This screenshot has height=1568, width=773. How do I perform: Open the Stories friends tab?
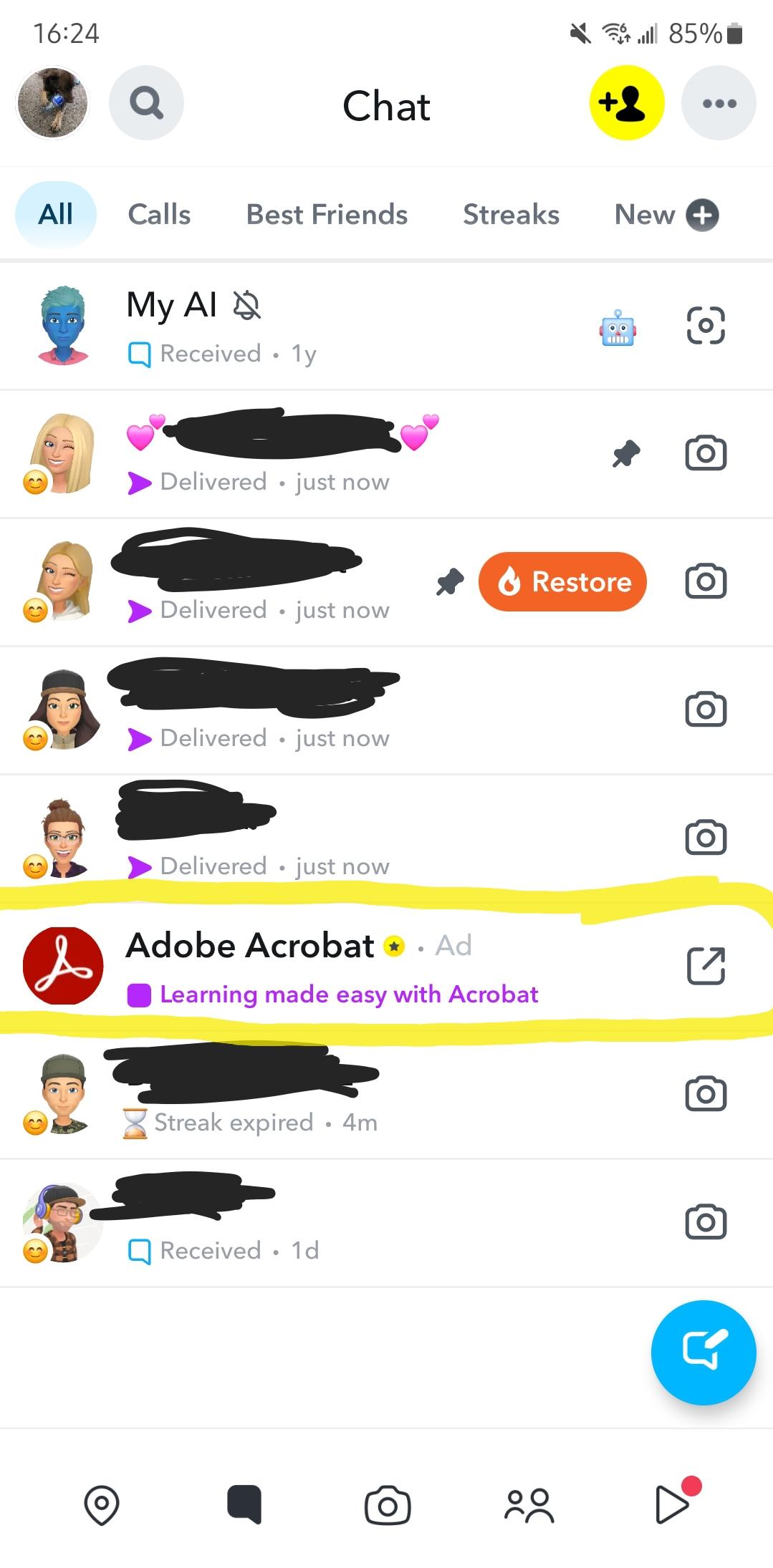click(529, 1505)
